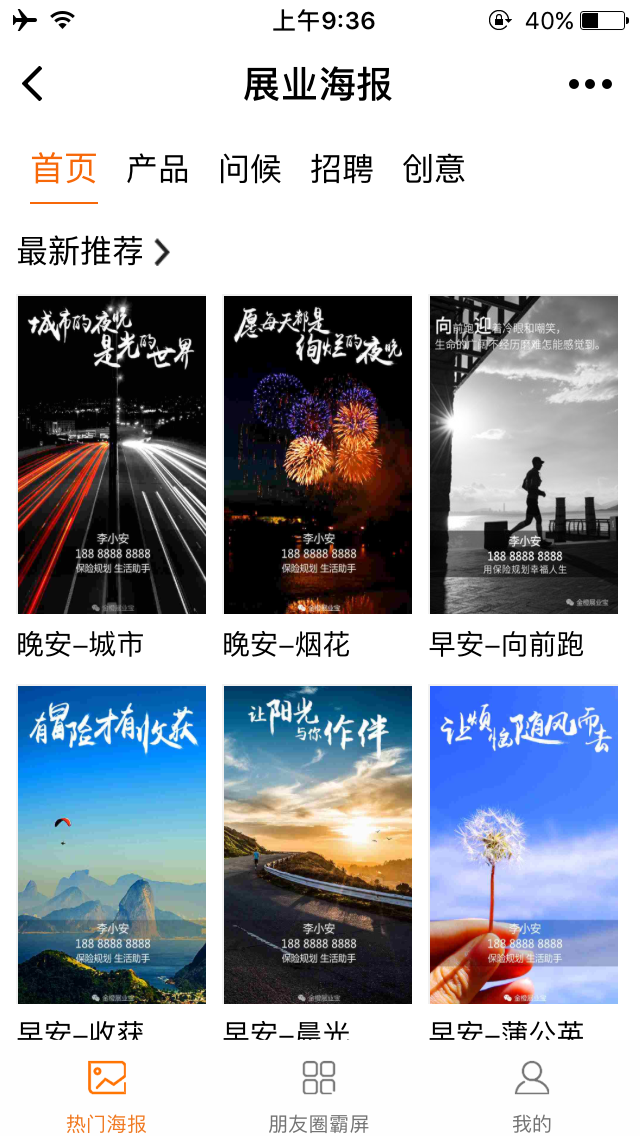Image resolution: width=640 pixels, height=1136 pixels.
Task: Select the 招聘 tab
Action: (x=342, y=169)
